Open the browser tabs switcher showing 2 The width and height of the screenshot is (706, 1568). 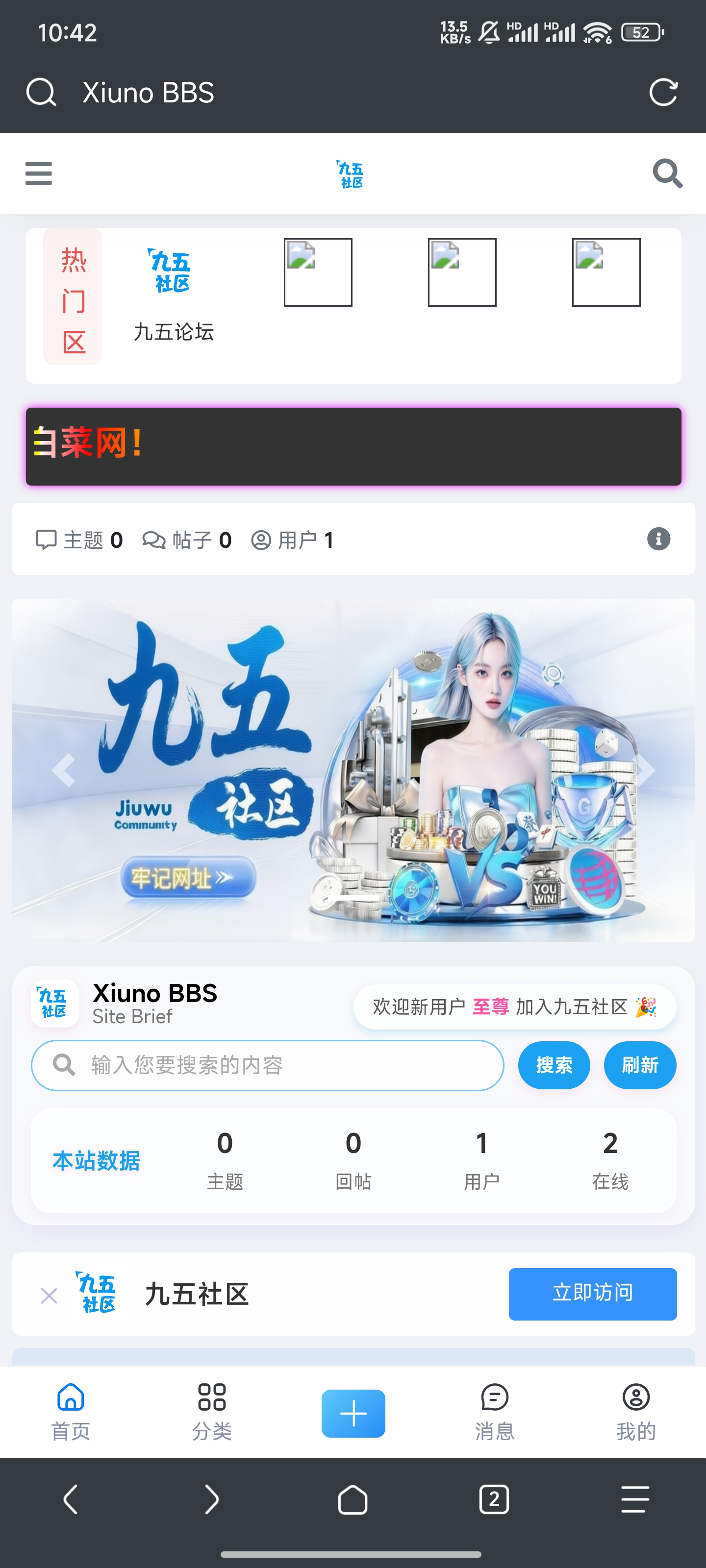click(494, 1498)
